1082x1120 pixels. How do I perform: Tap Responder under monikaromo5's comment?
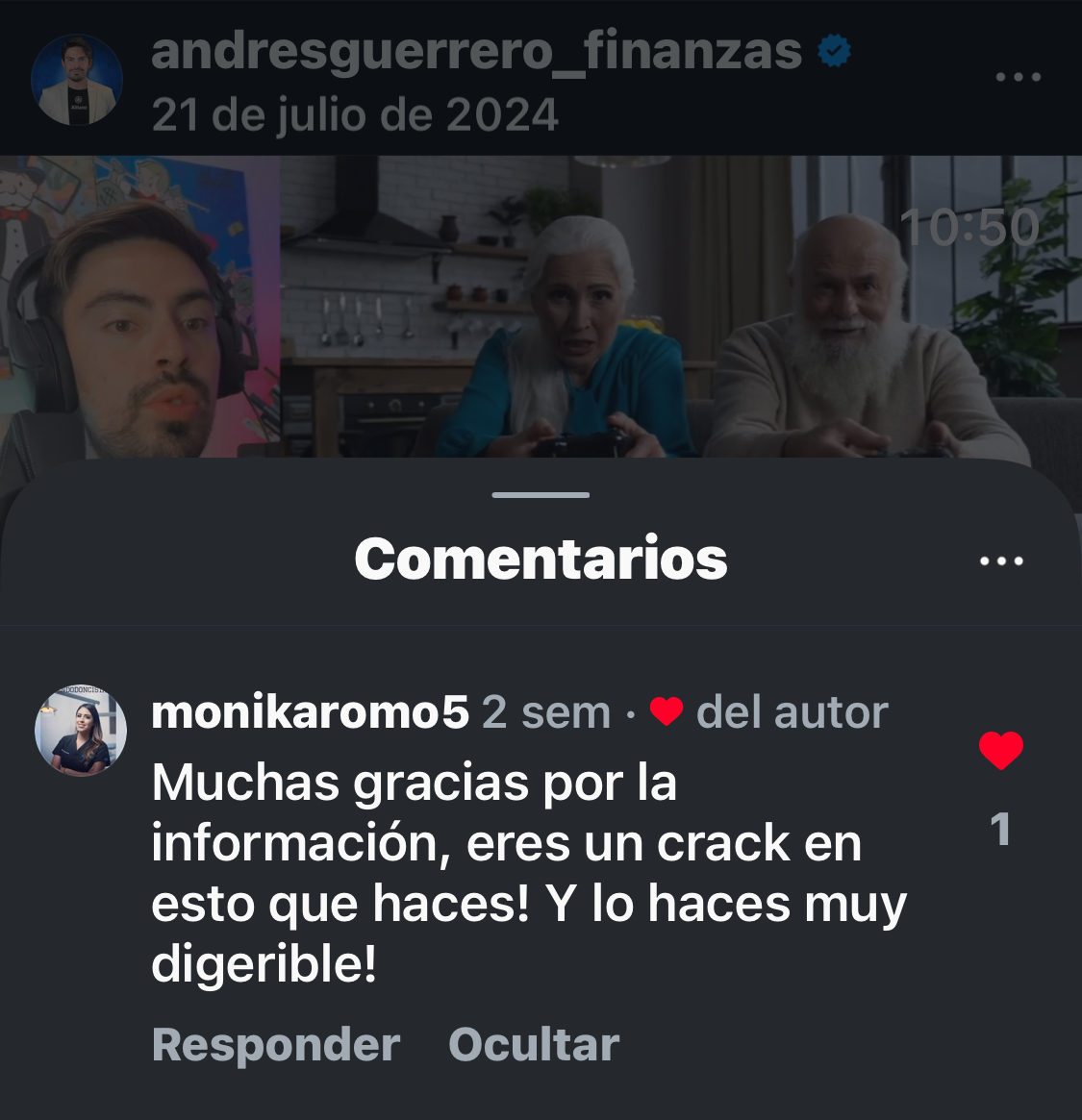(x=276, y=1044)
